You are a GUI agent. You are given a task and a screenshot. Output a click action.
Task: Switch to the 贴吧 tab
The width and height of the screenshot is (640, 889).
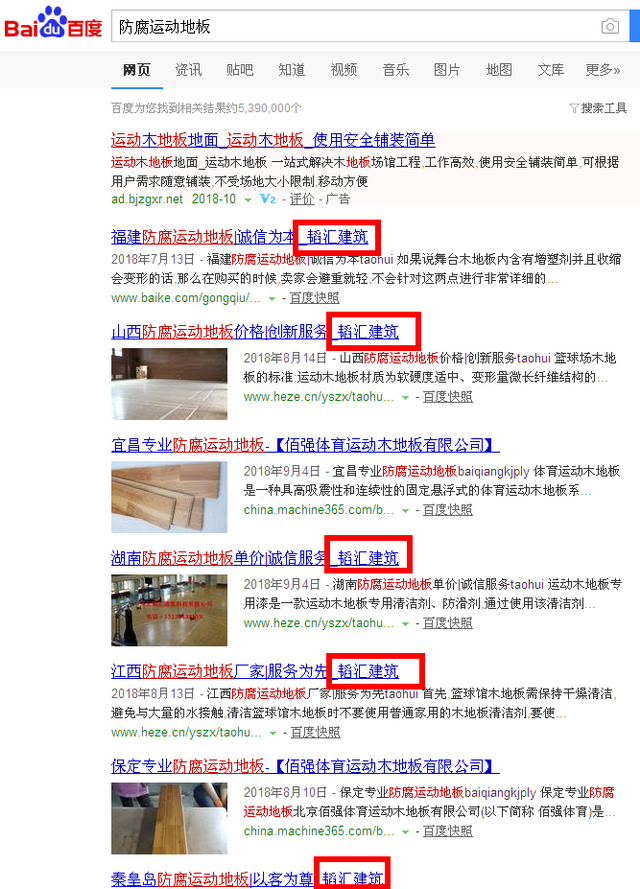pos(240,69)
